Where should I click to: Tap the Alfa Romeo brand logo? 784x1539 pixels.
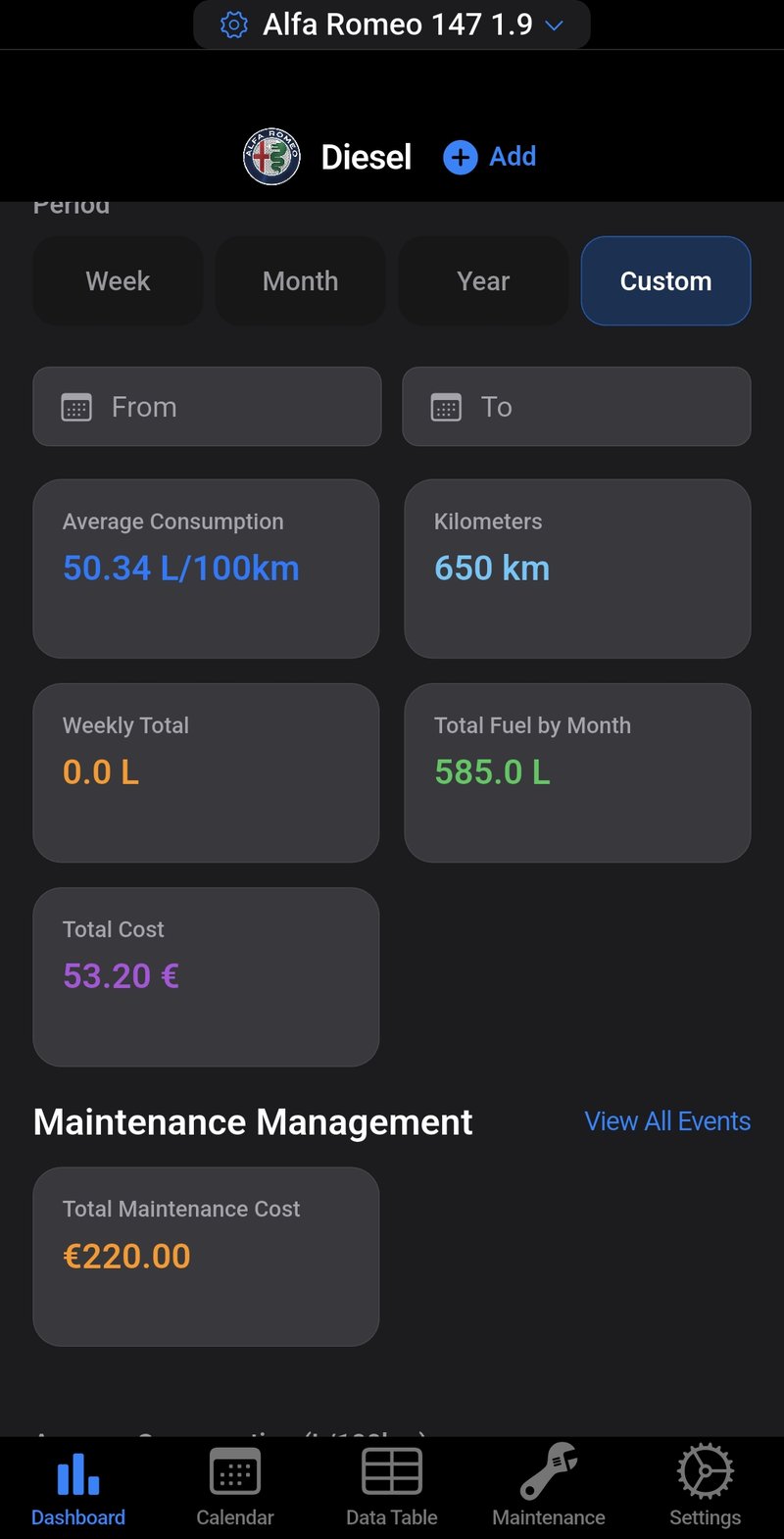pyautogui.click(x=271, y=157)
